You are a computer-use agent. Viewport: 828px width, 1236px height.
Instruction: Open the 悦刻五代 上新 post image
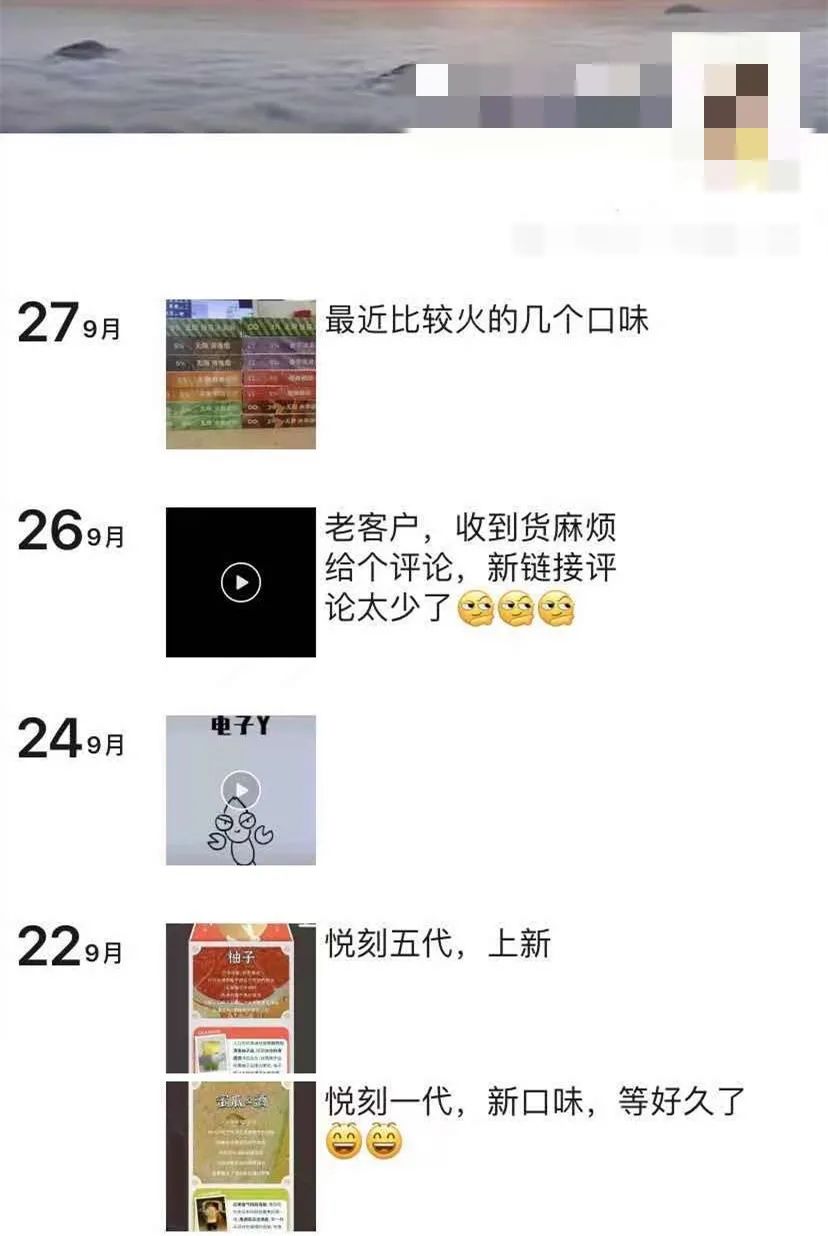[x=240, y=997]
